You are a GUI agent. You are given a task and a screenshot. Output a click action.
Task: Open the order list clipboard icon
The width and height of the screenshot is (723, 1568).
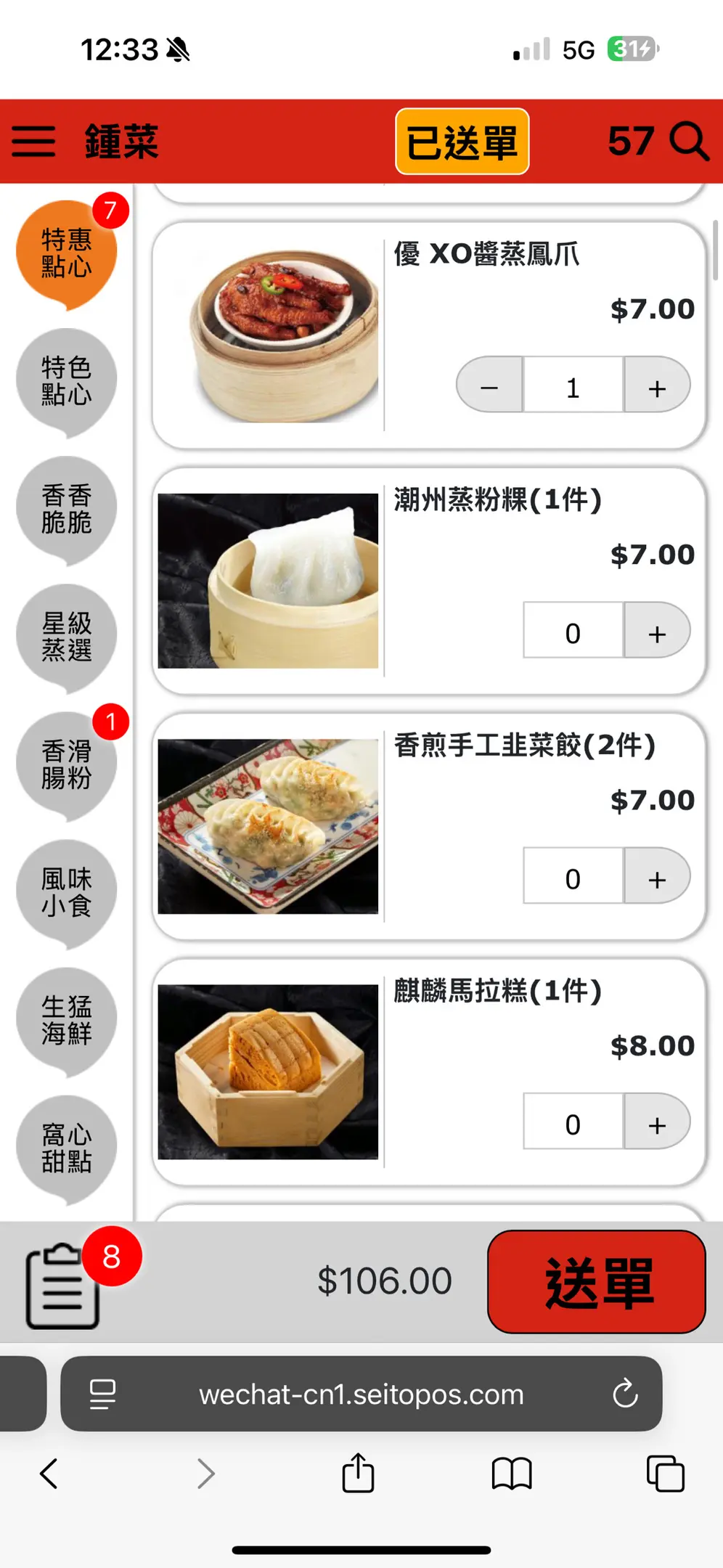[62, 1285]
